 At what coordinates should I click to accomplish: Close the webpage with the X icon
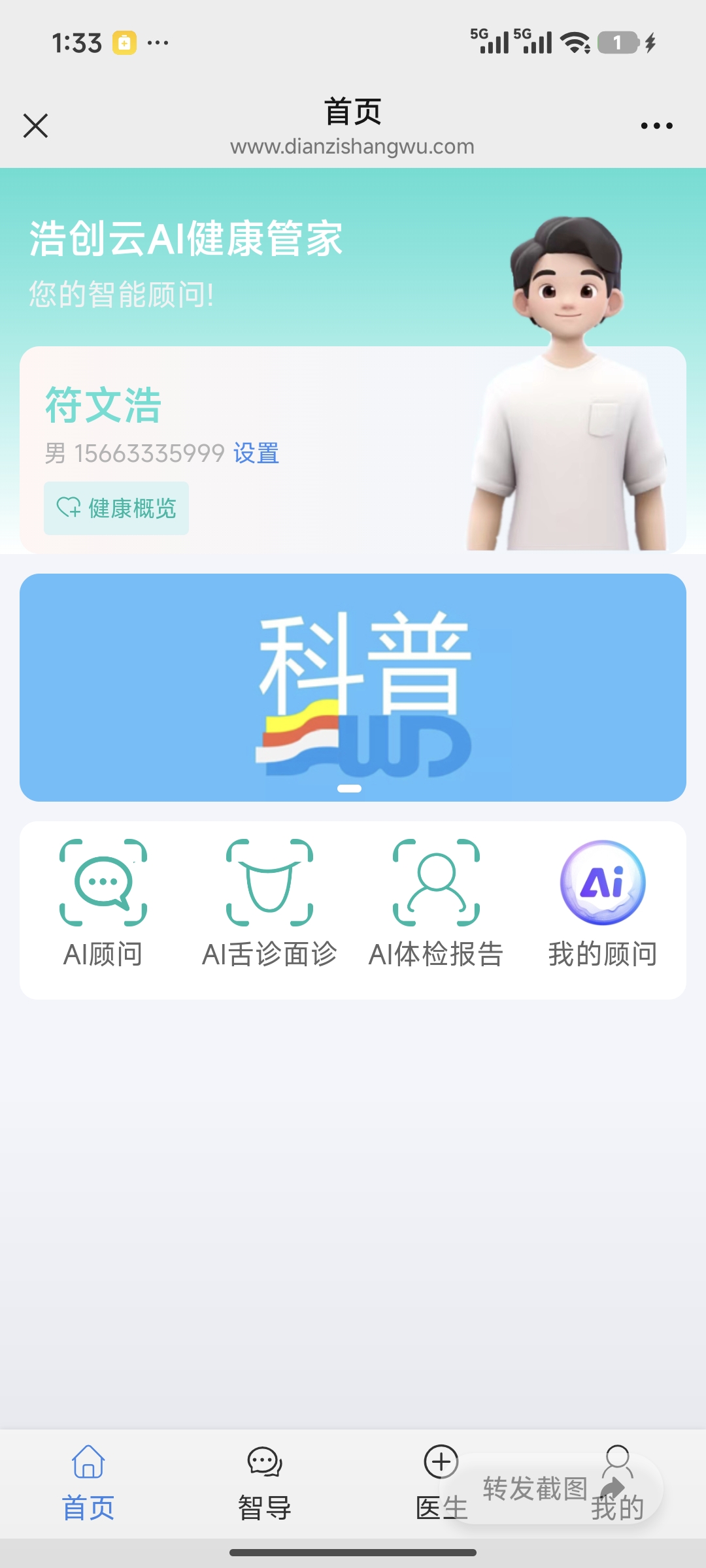(35, 125)
